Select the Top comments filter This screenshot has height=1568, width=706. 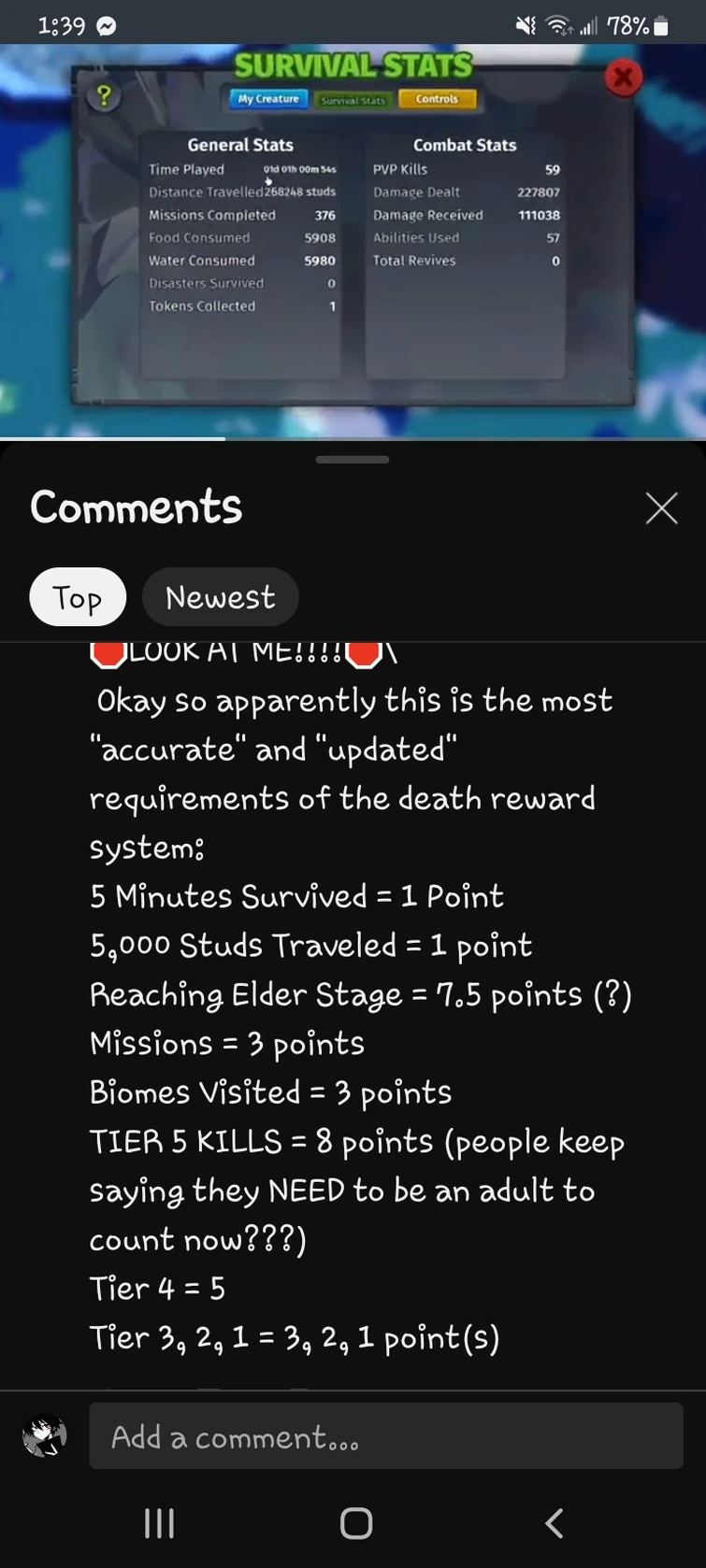[x=78, y=597]
